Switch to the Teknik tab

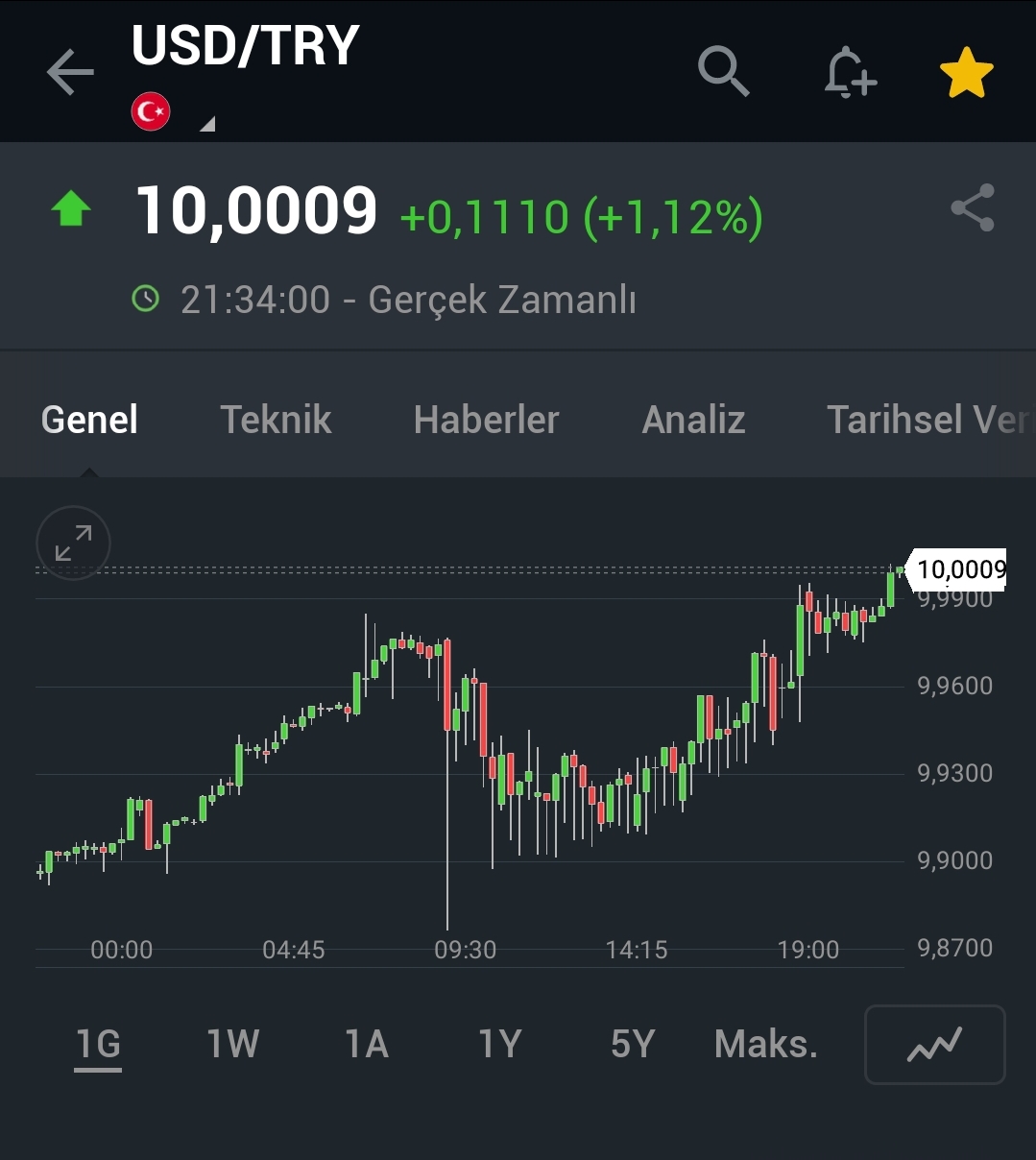[276, 420]
